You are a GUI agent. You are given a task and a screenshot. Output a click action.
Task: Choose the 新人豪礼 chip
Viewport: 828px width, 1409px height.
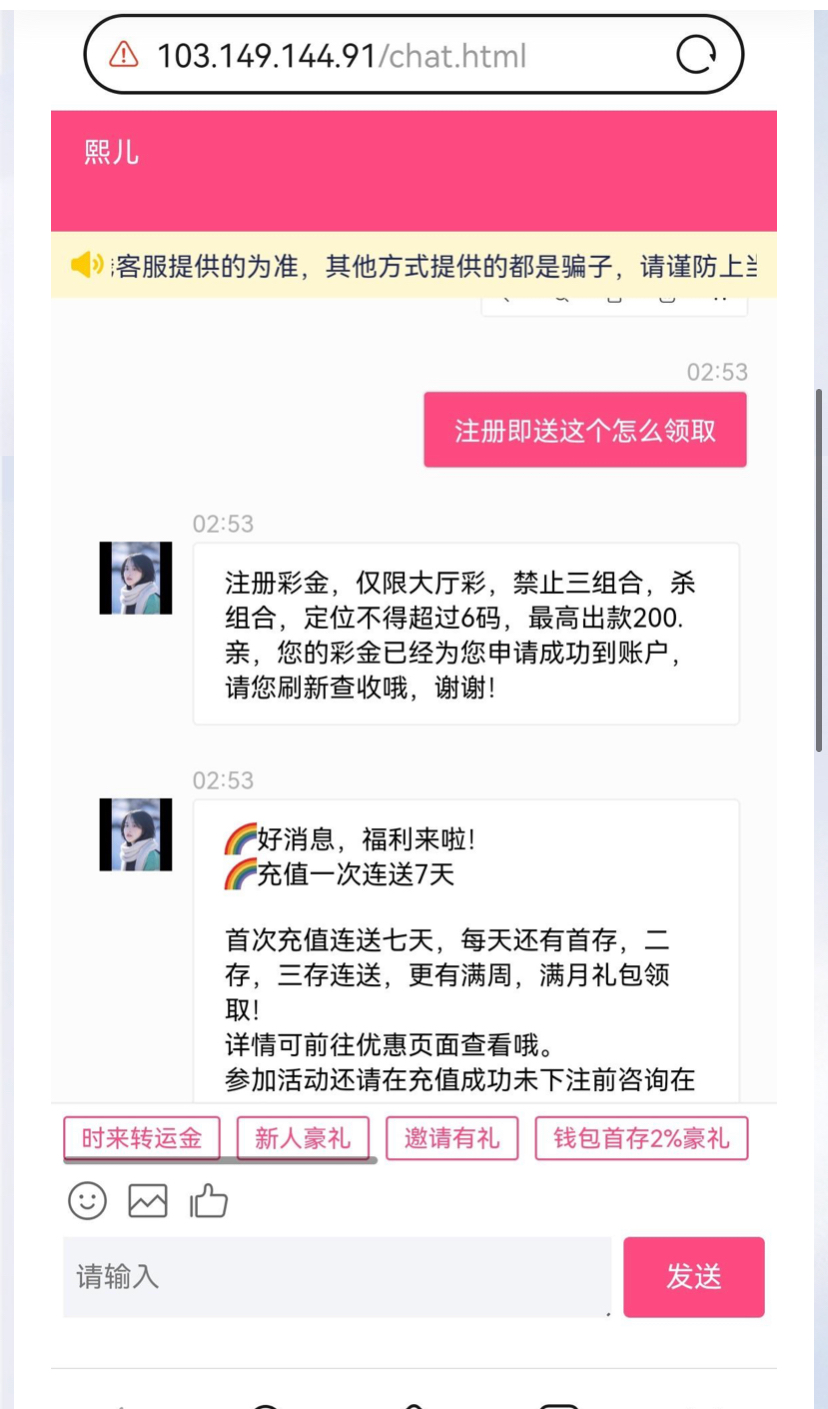pos(302,1138)
